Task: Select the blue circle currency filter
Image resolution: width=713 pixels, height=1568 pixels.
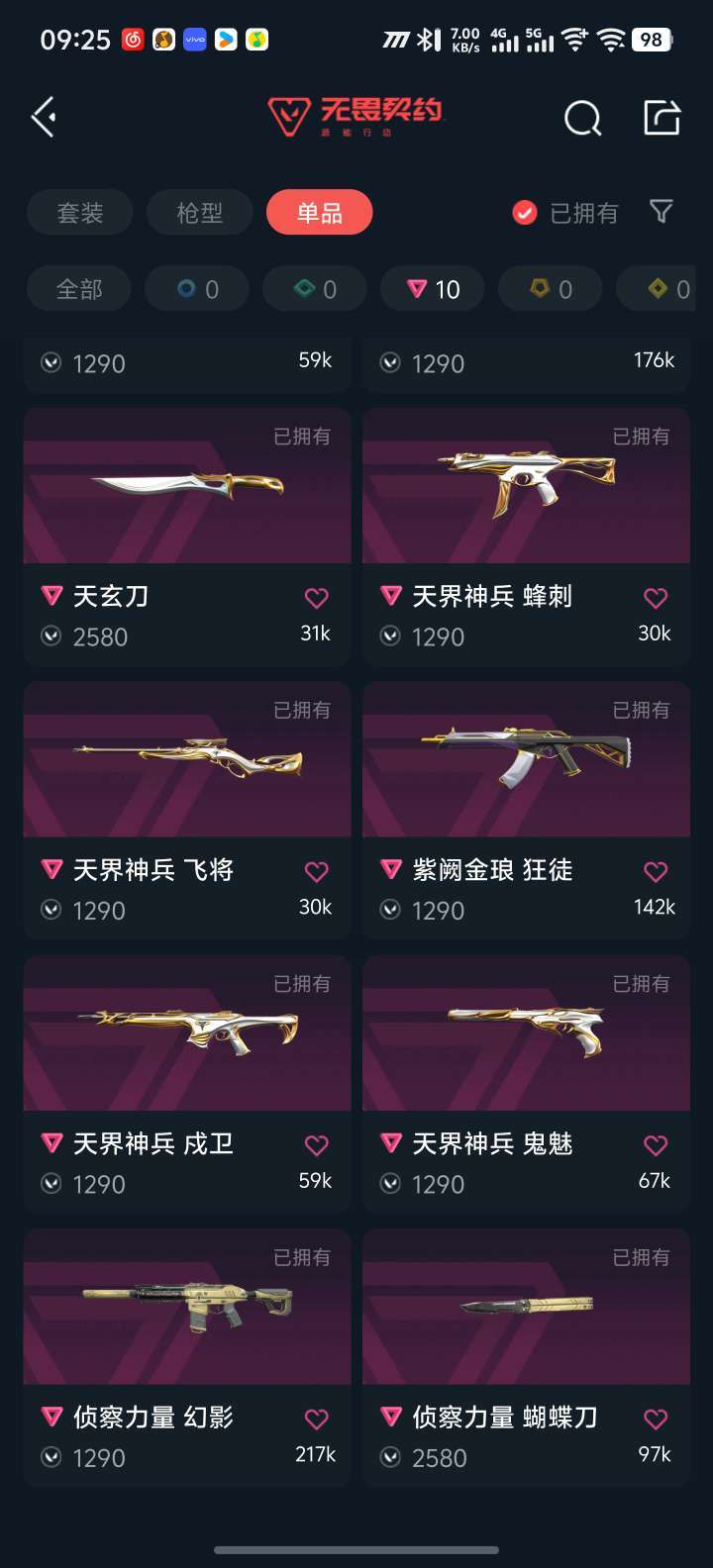Action: 196,288
